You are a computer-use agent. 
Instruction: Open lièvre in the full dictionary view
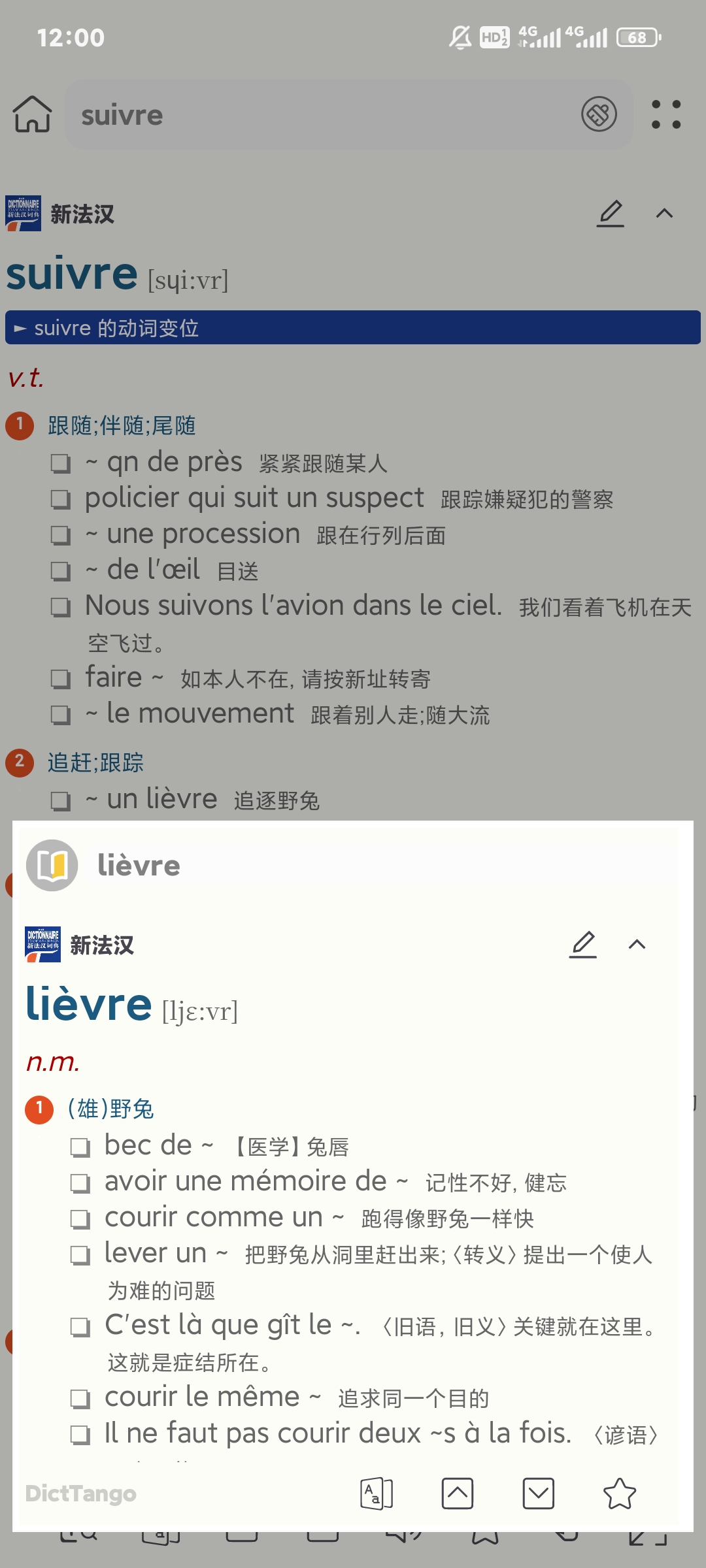click(x=52, y=865)
